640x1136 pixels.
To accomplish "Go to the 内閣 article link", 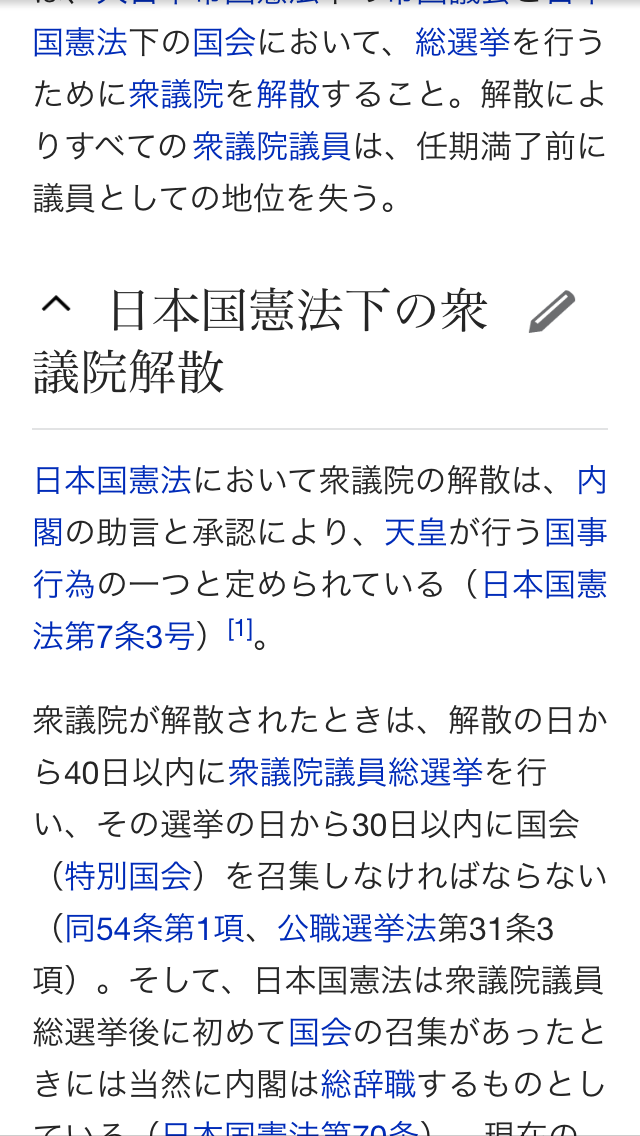I will point(591,480).
